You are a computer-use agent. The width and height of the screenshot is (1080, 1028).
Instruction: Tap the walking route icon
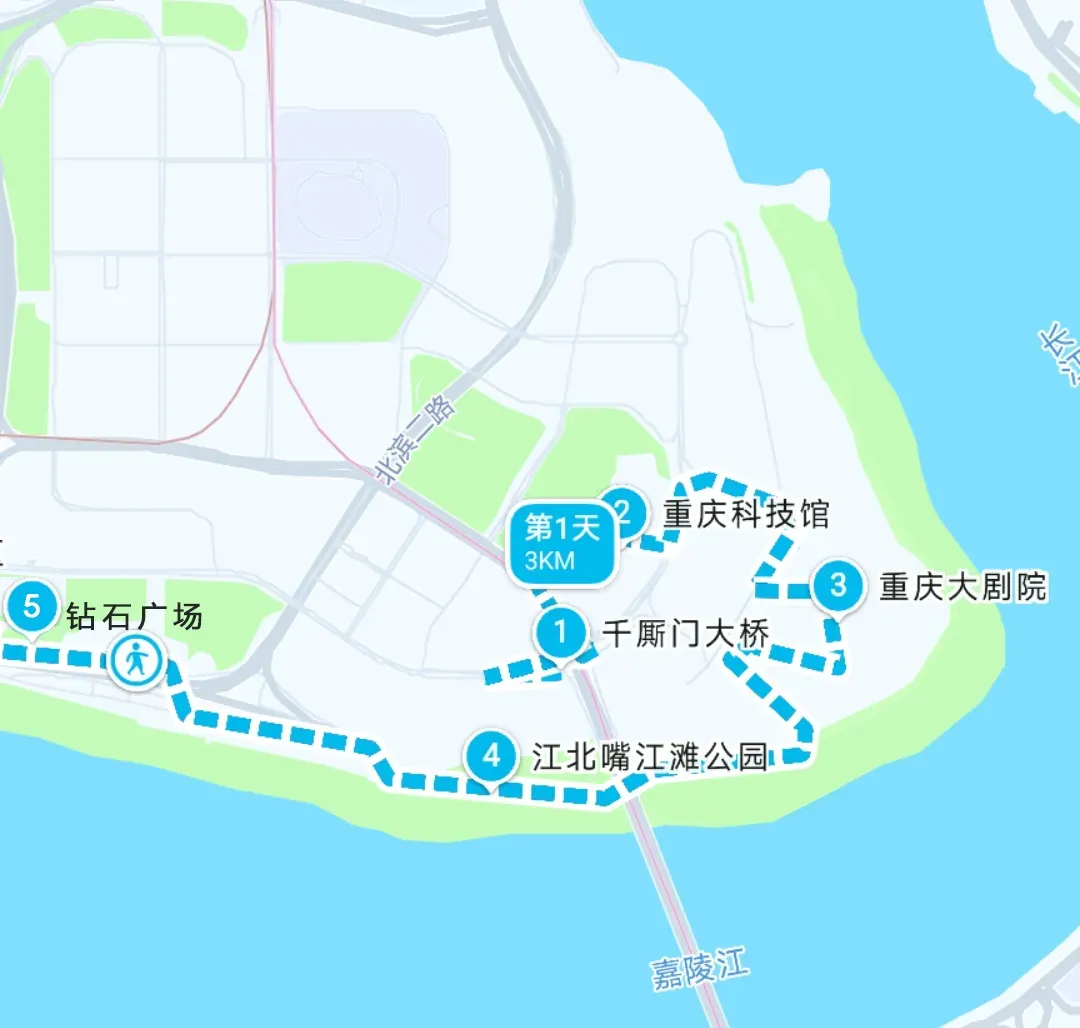(138, 661)
